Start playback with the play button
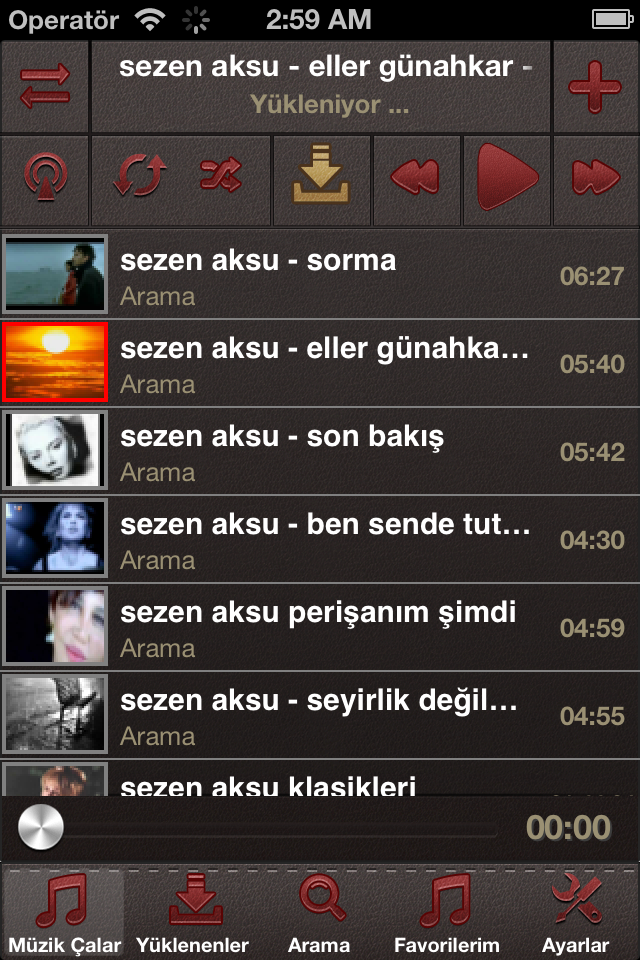The image size is (640, 960). coord(507,177)
